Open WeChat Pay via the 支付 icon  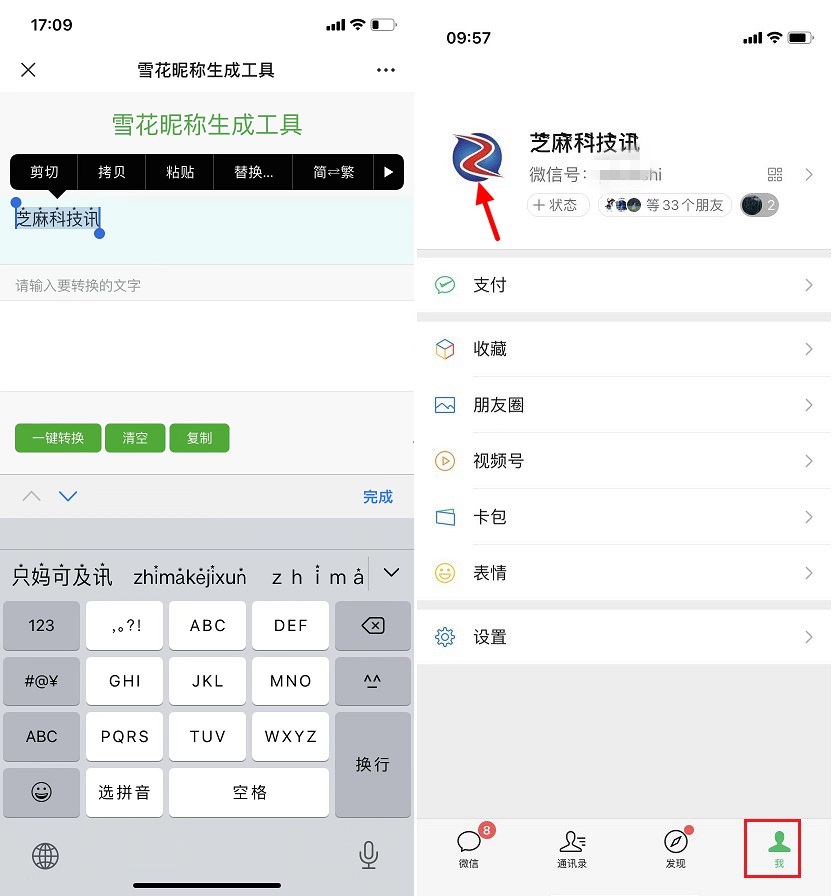pos(445,285)
